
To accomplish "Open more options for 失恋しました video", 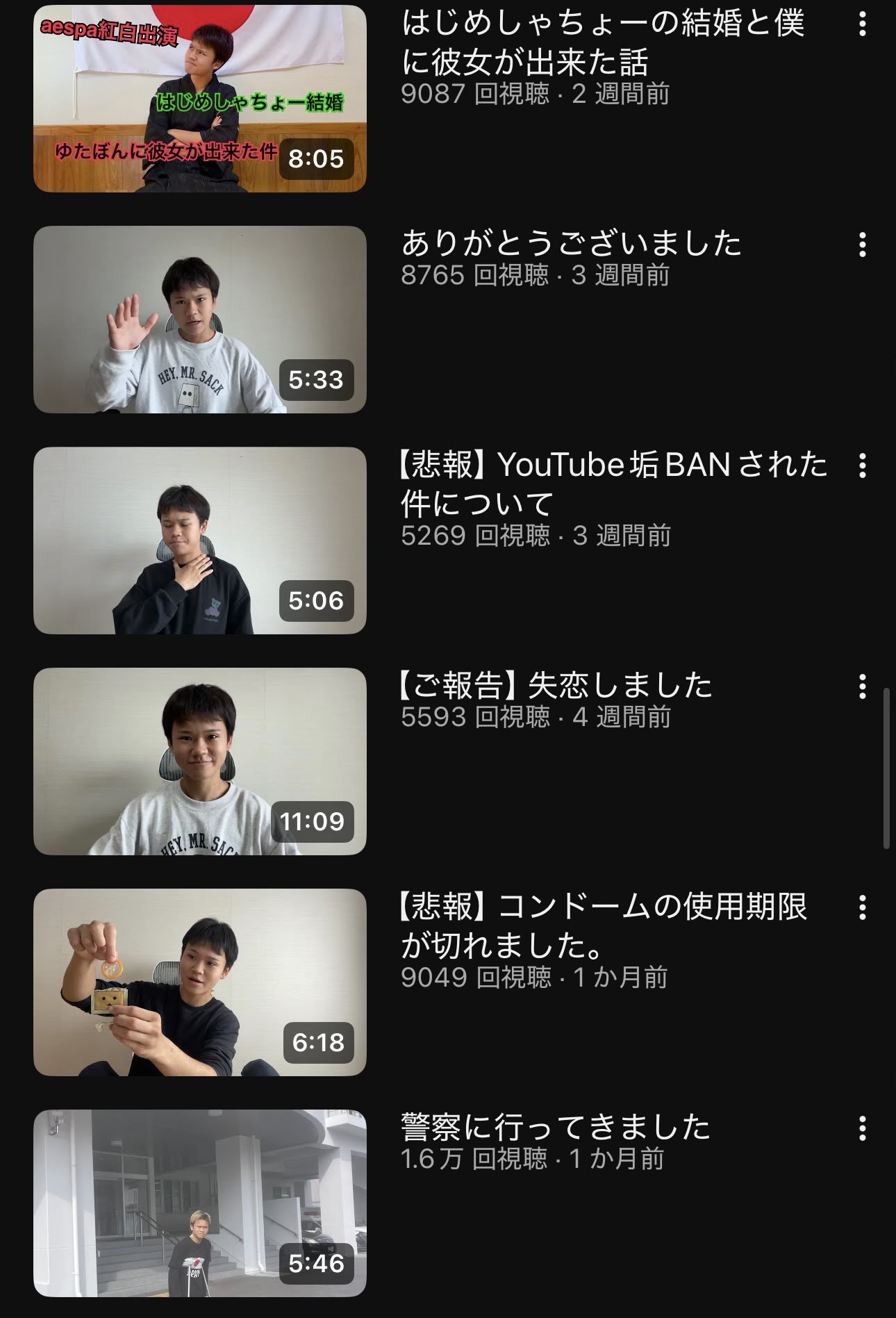I will coord(862,686).
